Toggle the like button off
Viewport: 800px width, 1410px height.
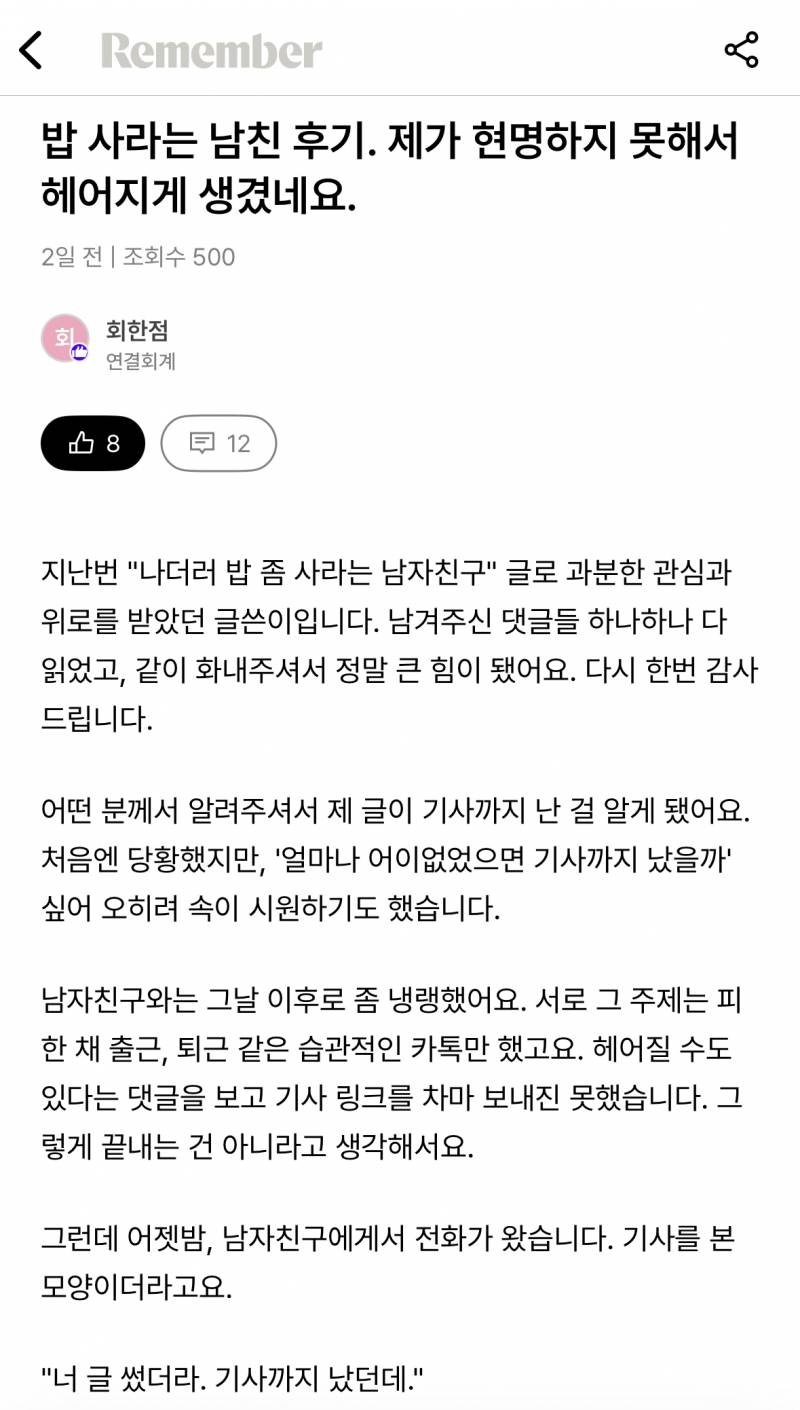(x=92, y=443)
